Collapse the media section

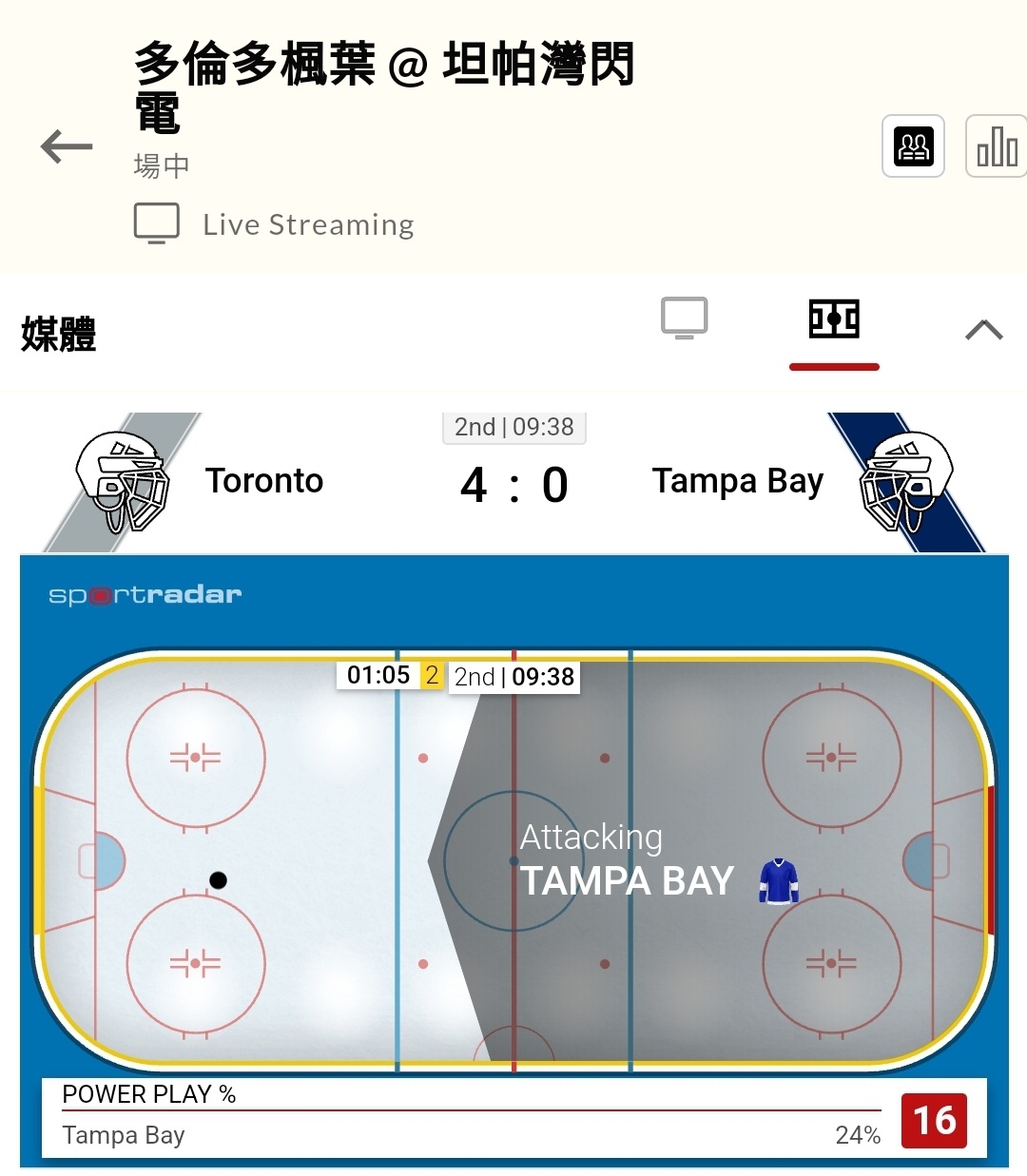click(x=983, y=330)
